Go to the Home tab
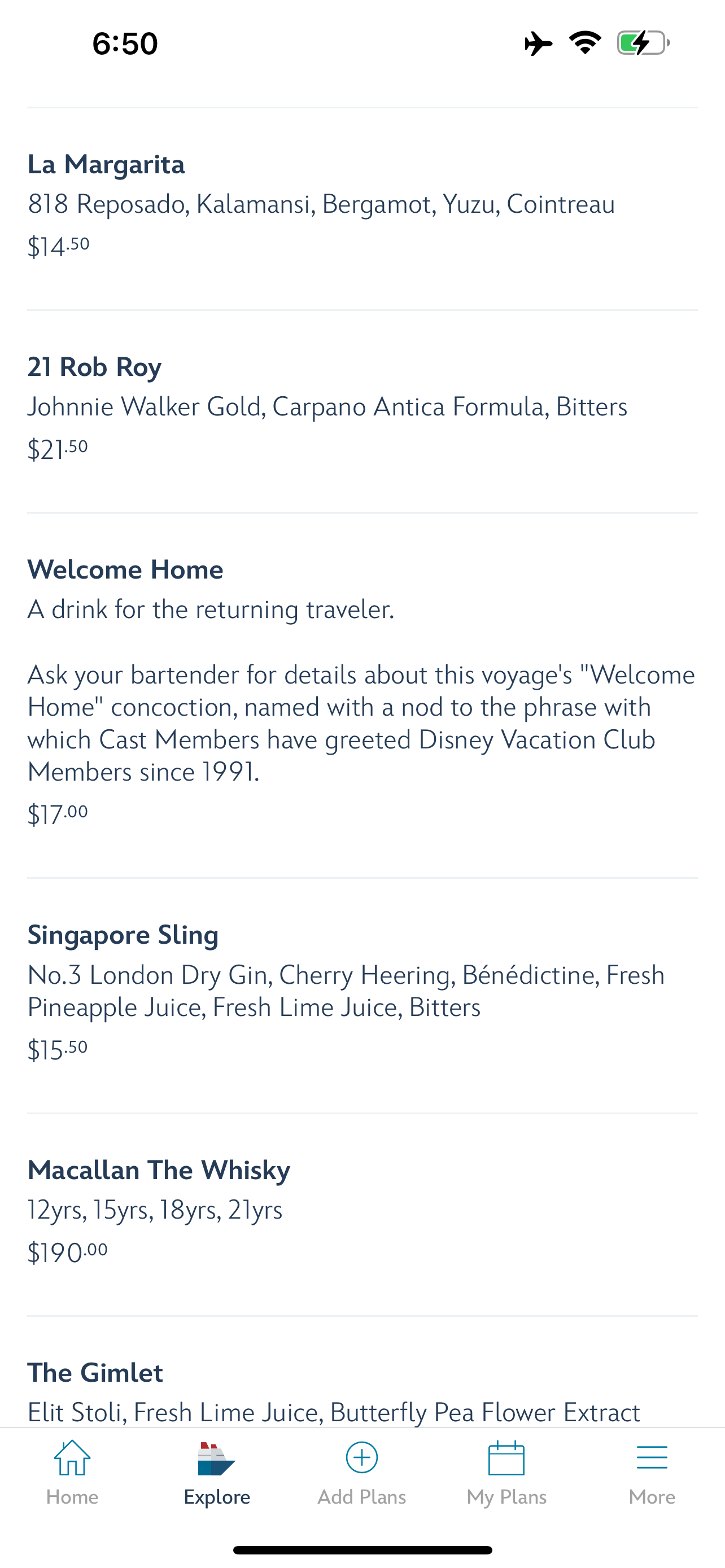725x1568 pixels. (72, 1472)
